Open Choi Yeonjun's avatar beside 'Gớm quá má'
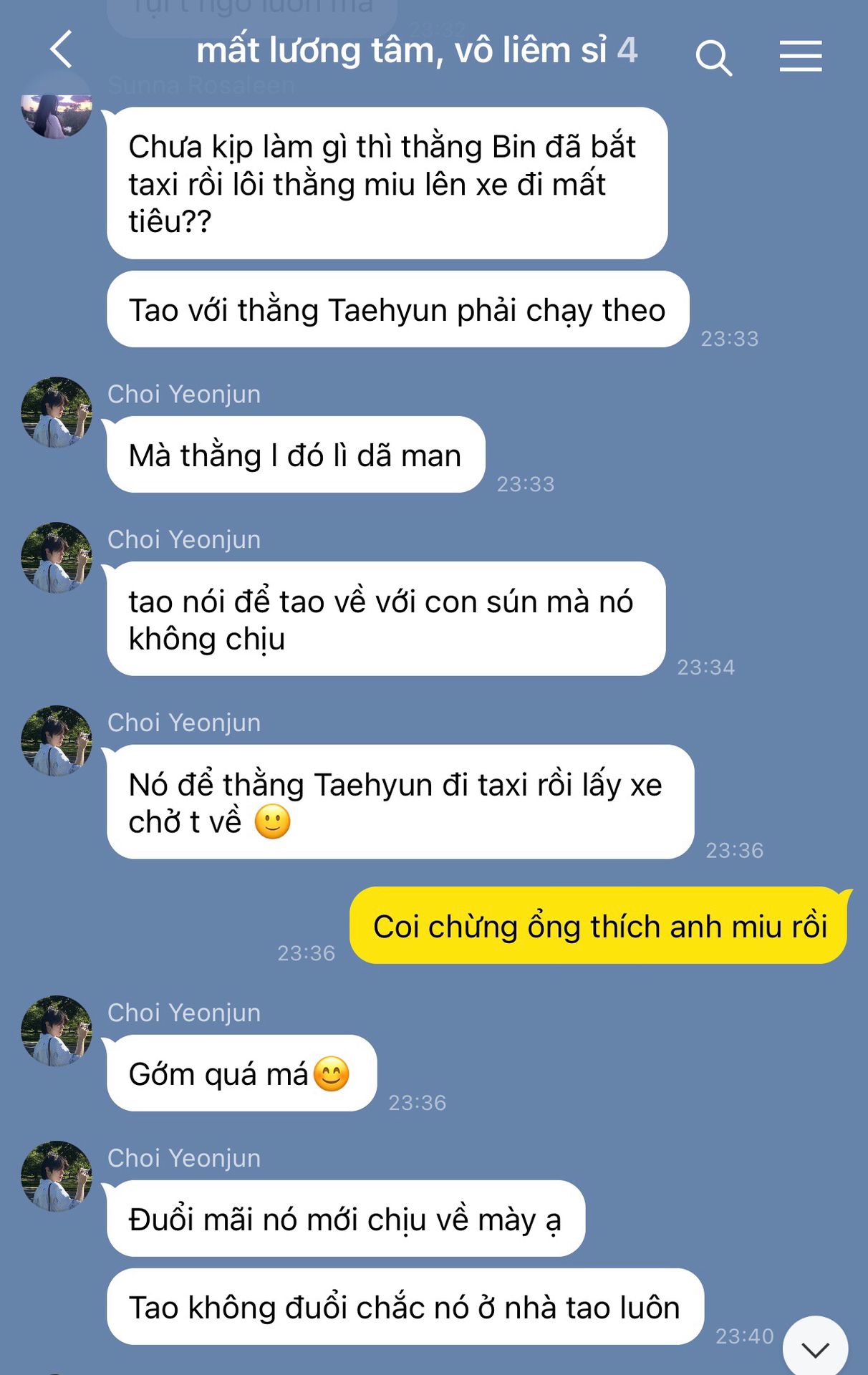 pyautogui.click(x=57, y=1031)
